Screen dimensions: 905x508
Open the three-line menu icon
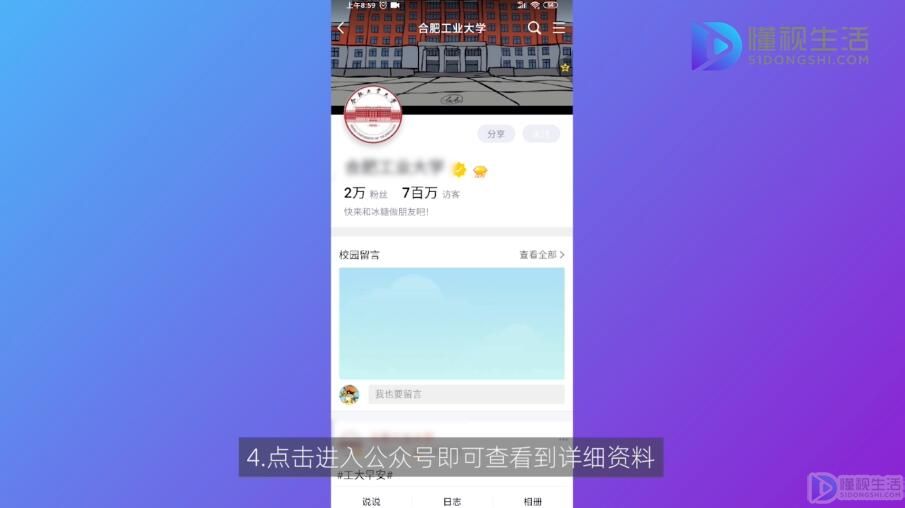point(559,28)
